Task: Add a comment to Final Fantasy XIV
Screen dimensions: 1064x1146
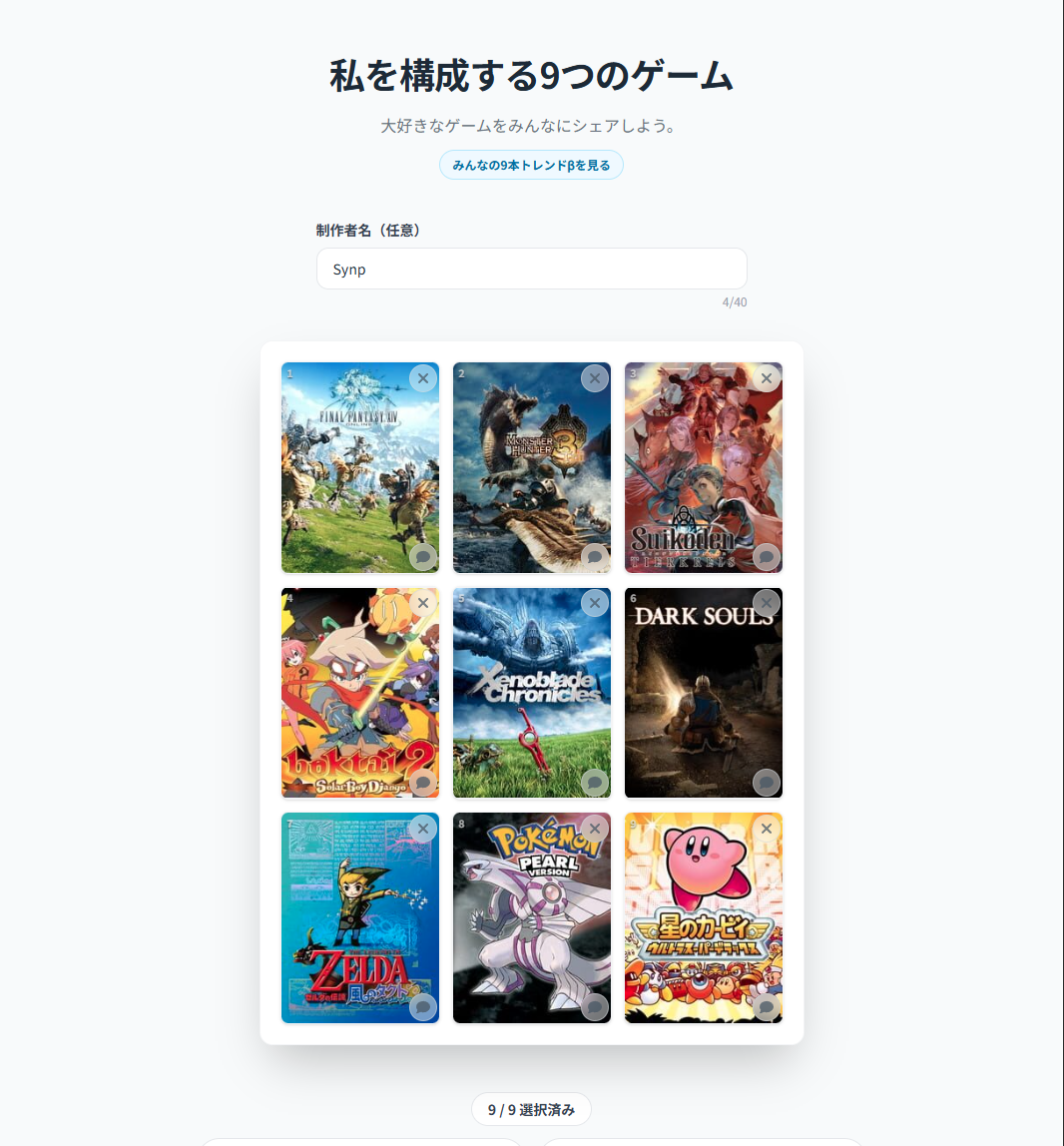Action: click(423, 557)
